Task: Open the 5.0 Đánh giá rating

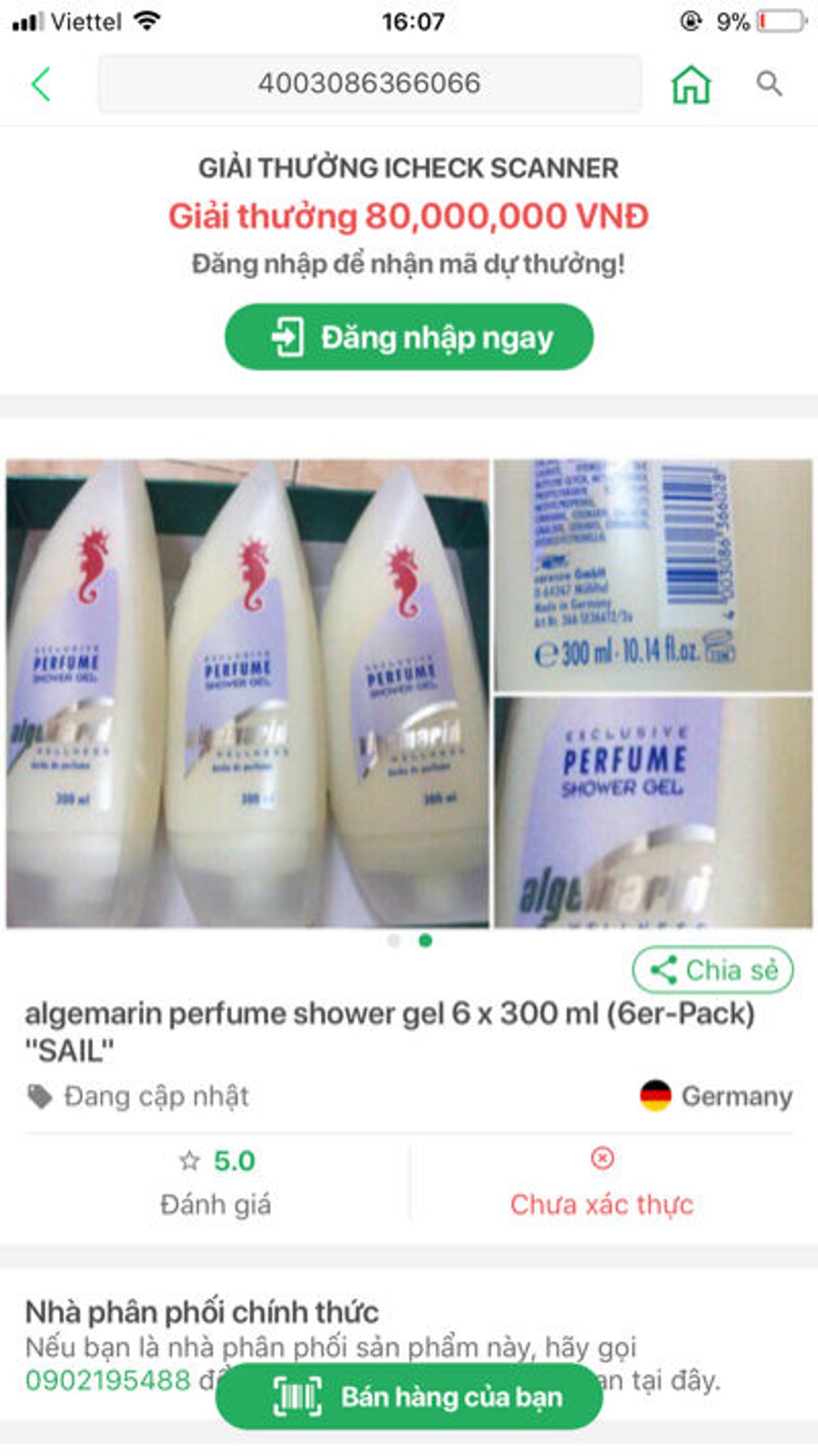Action: pyautogui.click(x=217, y=1182)
